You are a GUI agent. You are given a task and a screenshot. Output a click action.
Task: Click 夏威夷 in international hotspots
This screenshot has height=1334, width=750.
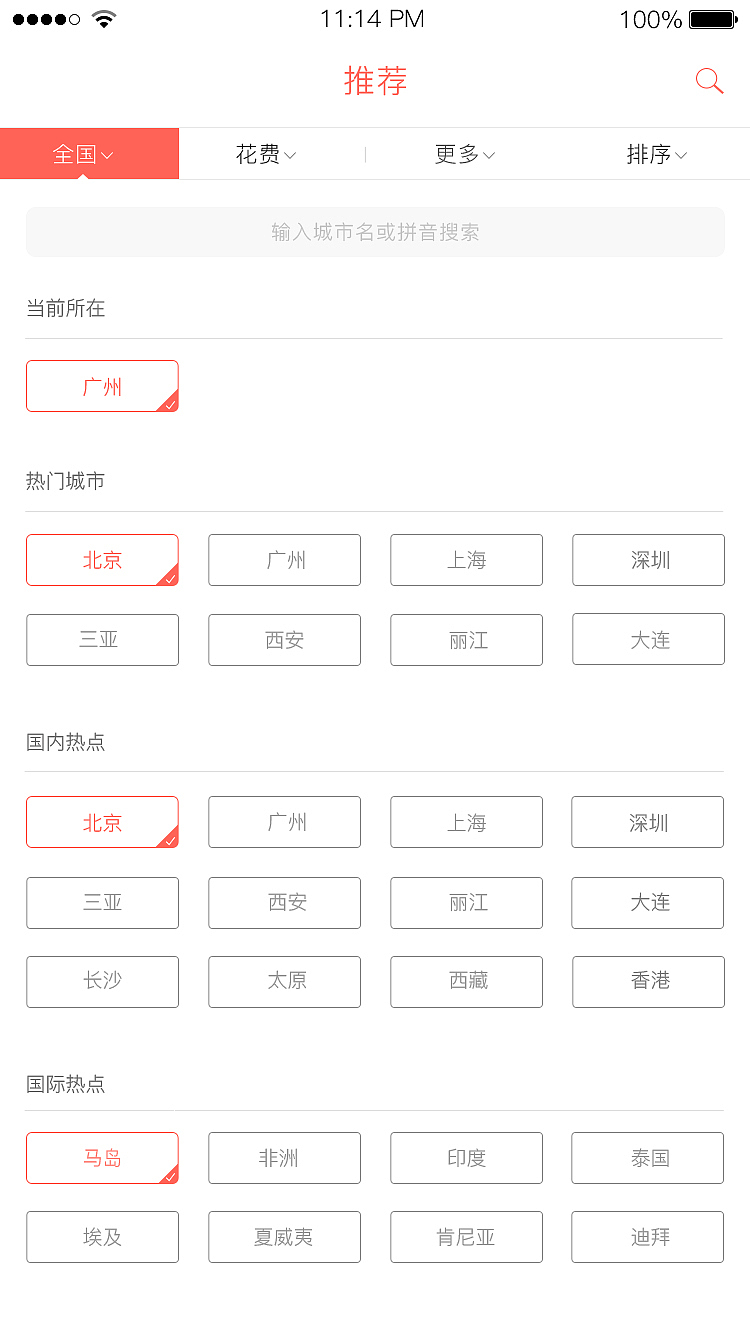pyautogui.click(x=284, y=1236)
